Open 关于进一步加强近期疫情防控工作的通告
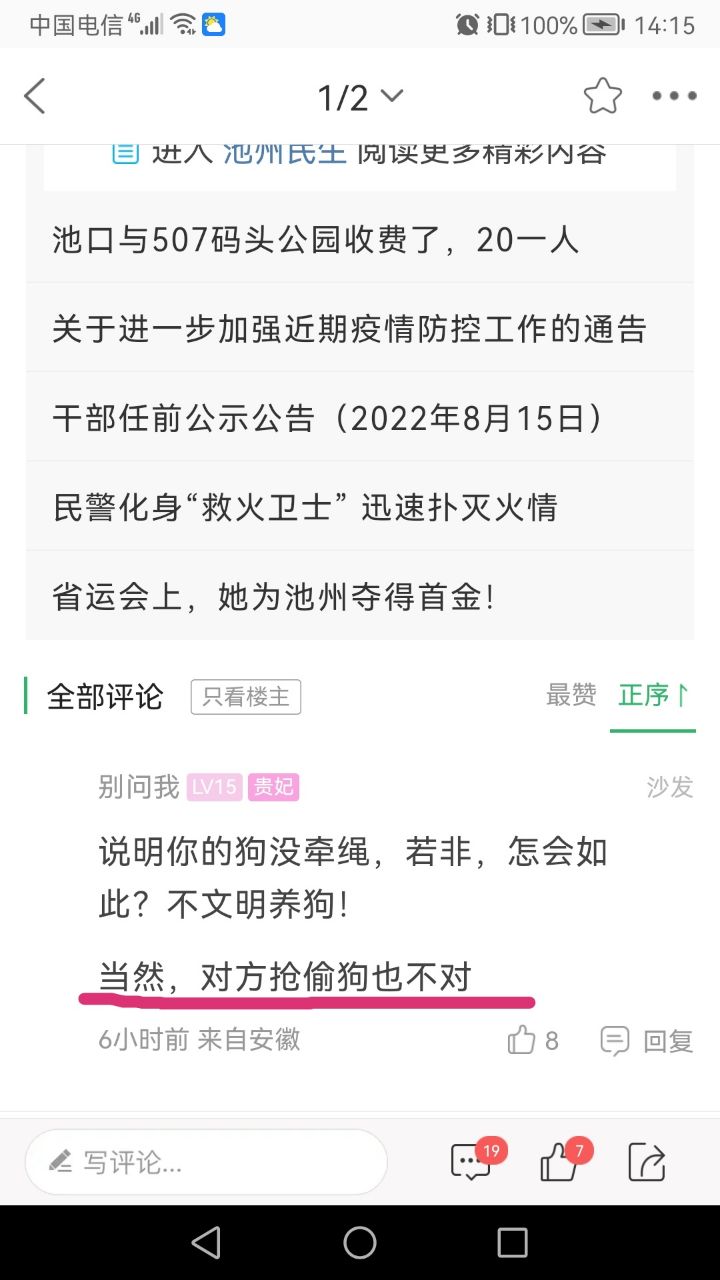 pyautogui.click(x=349, y=328)
